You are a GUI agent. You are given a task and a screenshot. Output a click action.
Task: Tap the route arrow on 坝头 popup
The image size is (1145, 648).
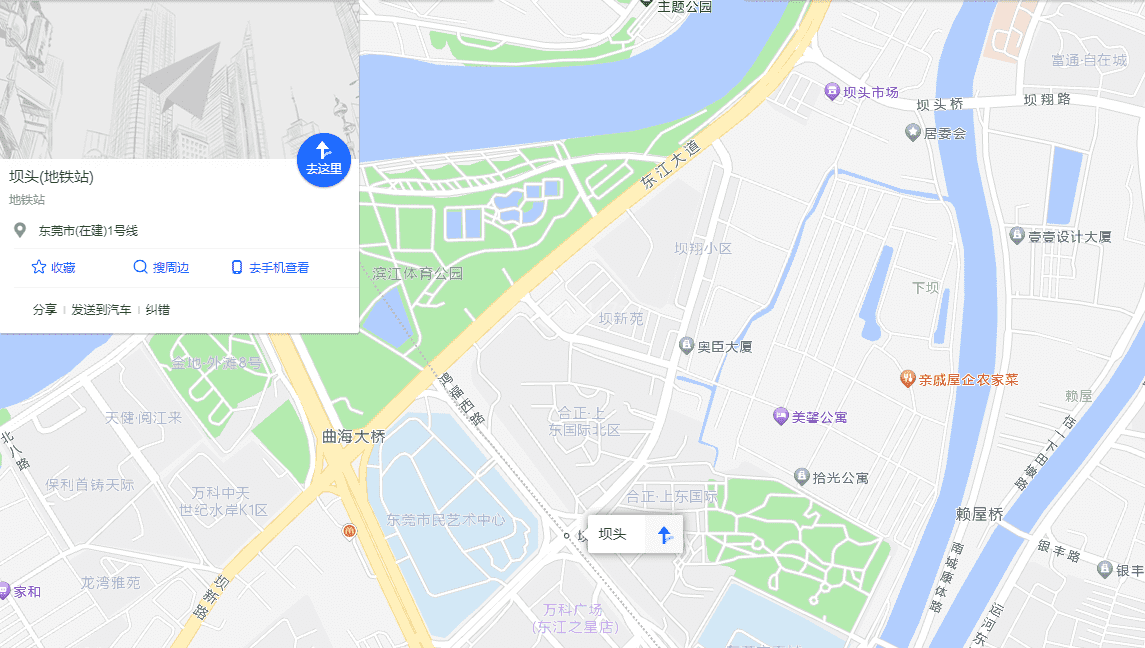click(x=664, y=535)
